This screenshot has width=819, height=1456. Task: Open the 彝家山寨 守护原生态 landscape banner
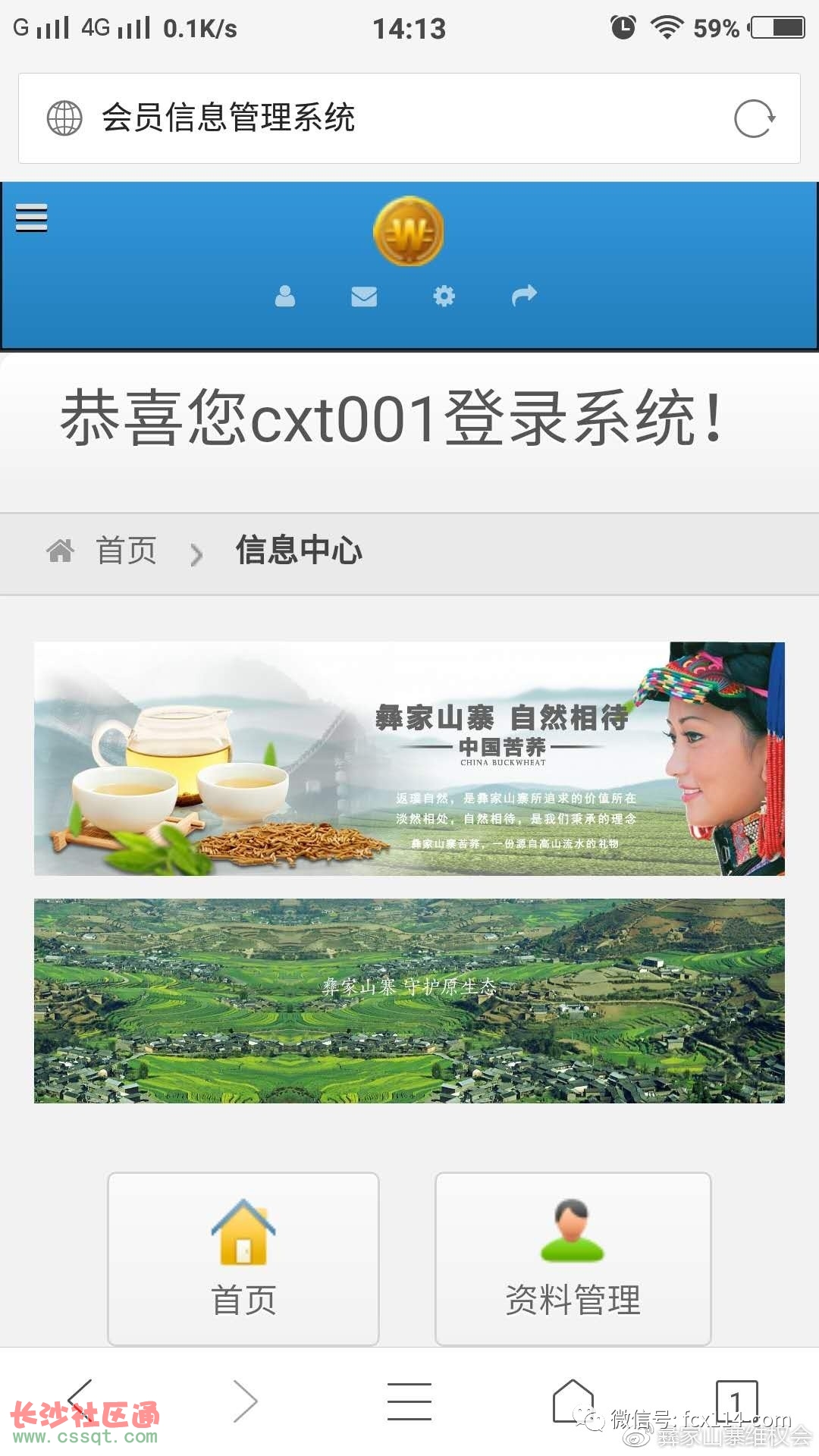409,1000
